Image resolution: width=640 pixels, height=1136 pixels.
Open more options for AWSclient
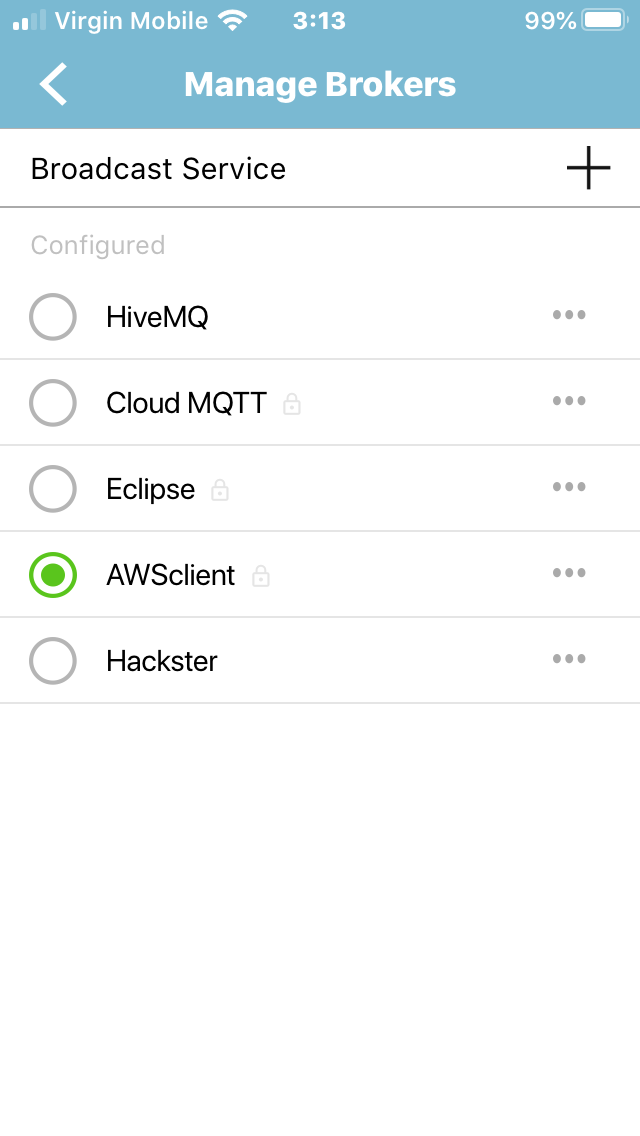pyautogui.click(x=569, y=574)
